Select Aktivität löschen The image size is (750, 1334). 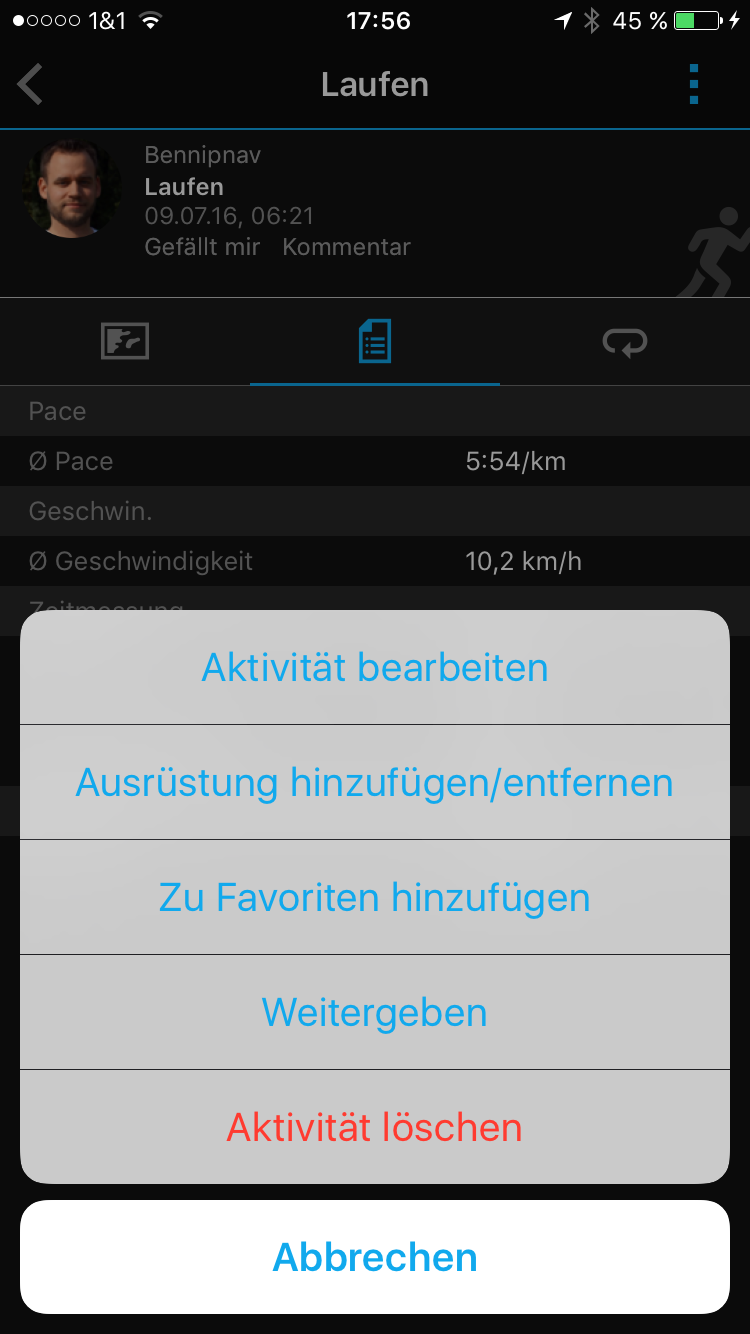pyautogui.click(x=375, y=1127)
